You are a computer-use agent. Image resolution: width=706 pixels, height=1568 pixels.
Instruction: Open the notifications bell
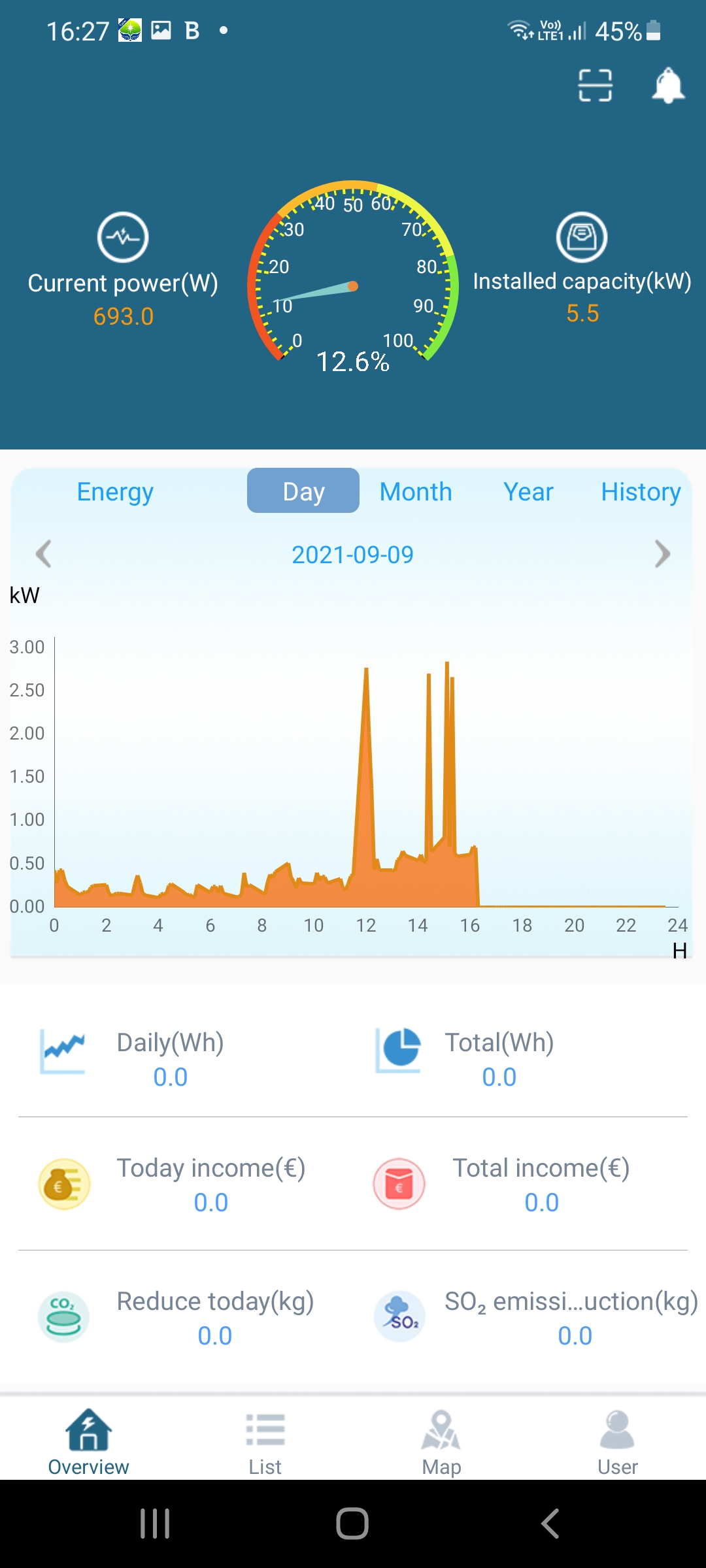[668, 86]
